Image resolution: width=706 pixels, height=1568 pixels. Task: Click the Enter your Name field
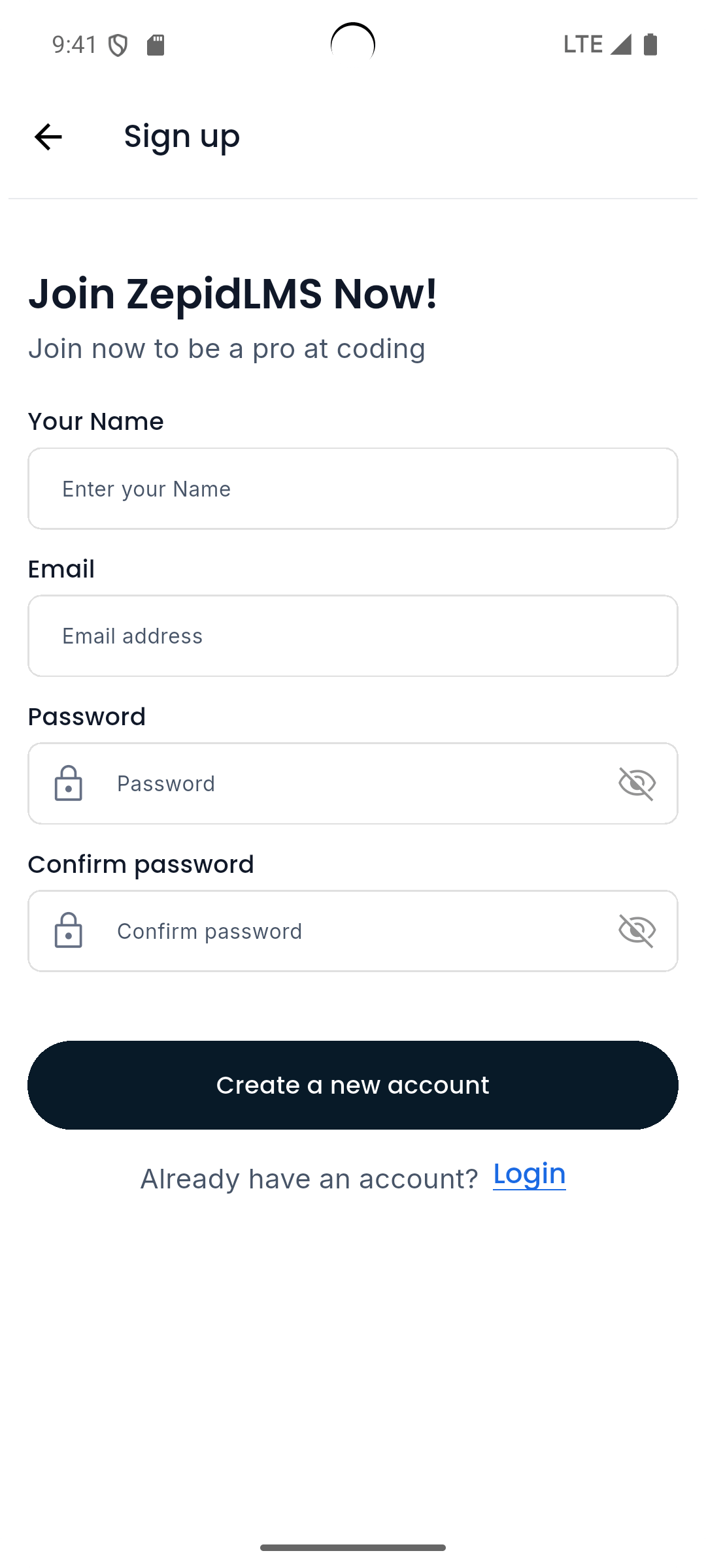[353, 488]
